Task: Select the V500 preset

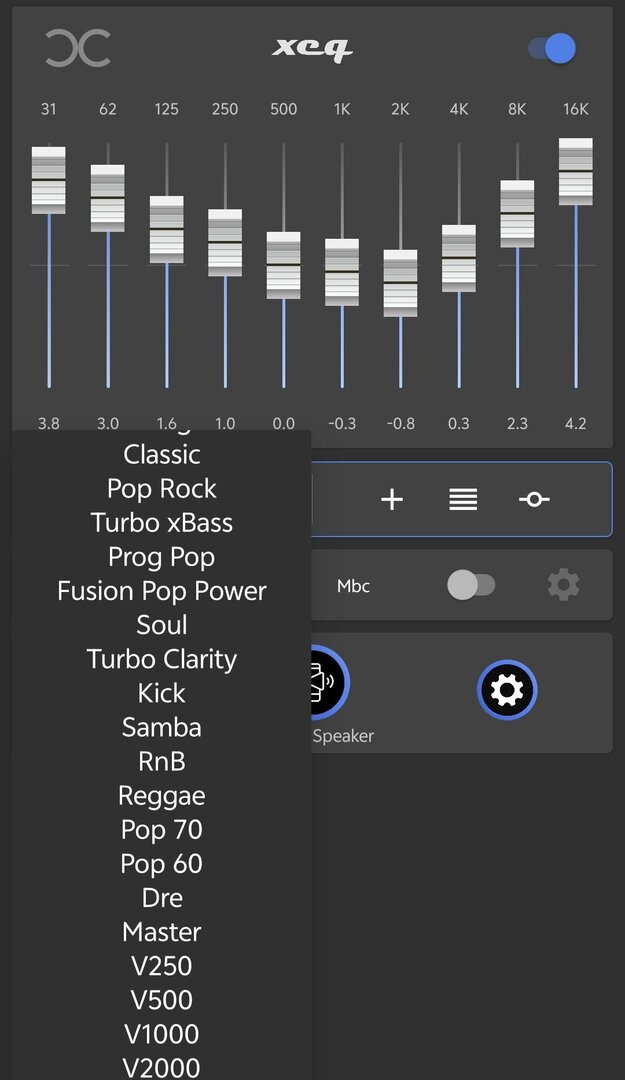Action: click(x=161, y=999)
